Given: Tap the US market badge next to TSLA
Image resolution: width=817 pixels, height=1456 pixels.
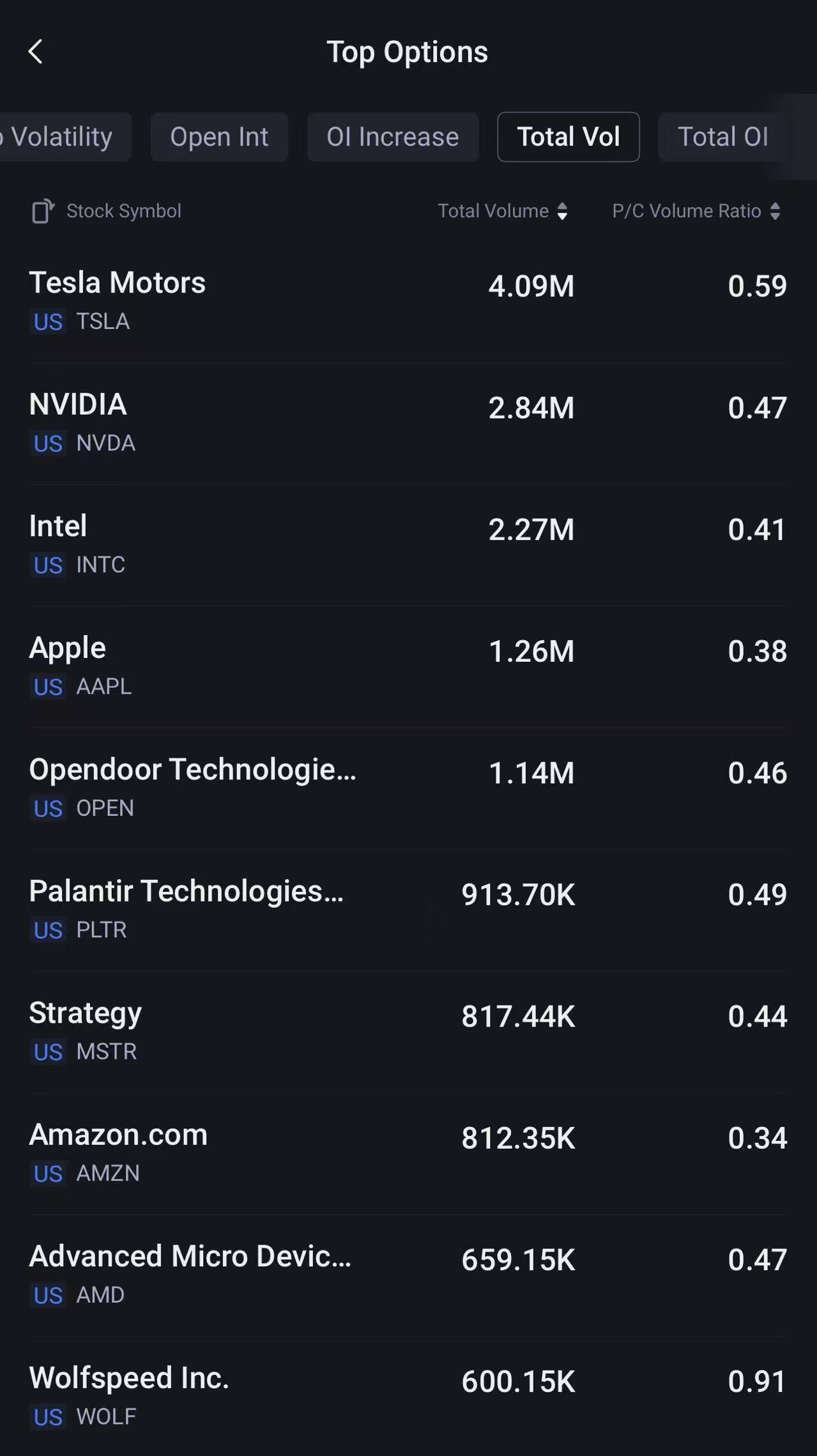Looking at the screenshot, I should (x=47, y=323).
